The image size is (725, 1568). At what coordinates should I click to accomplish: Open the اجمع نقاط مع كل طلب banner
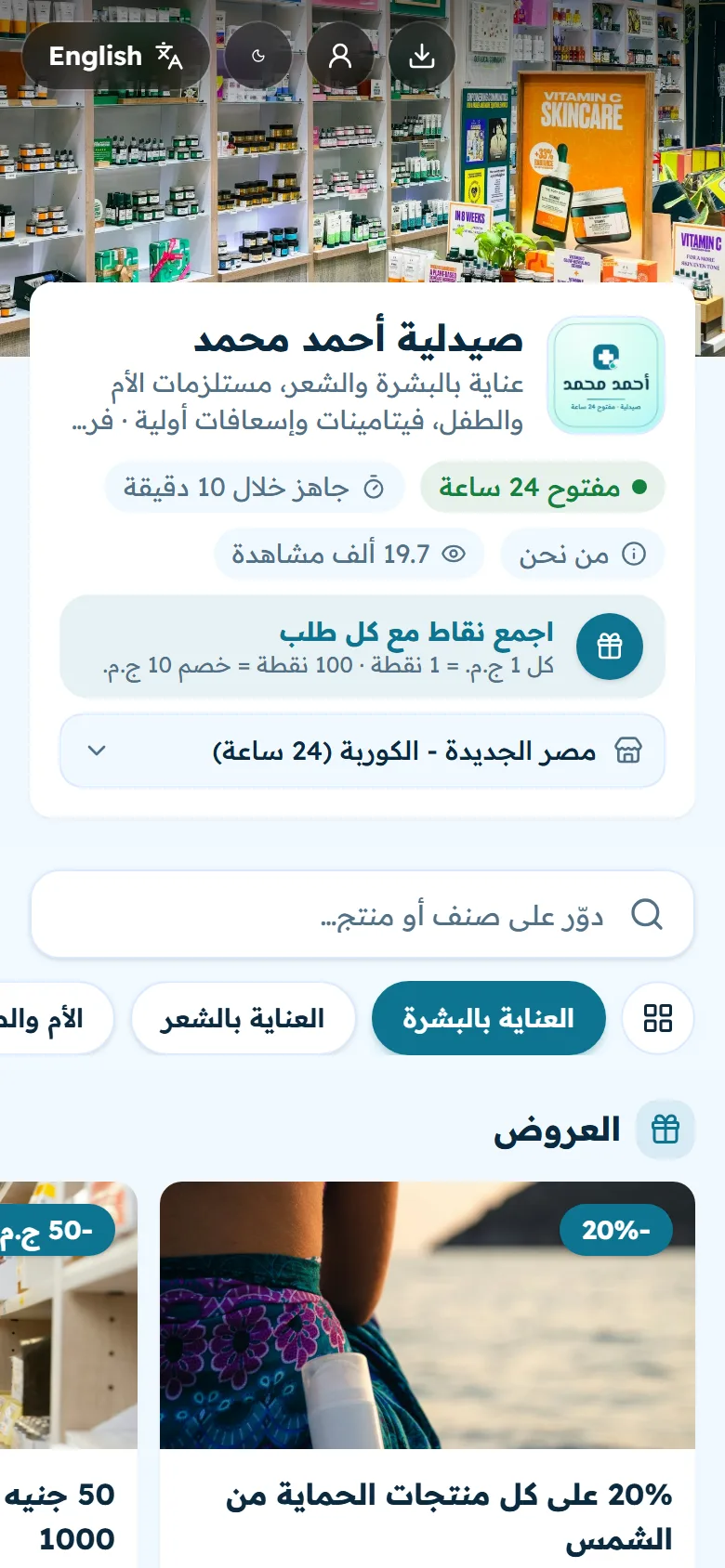point(362,647)
